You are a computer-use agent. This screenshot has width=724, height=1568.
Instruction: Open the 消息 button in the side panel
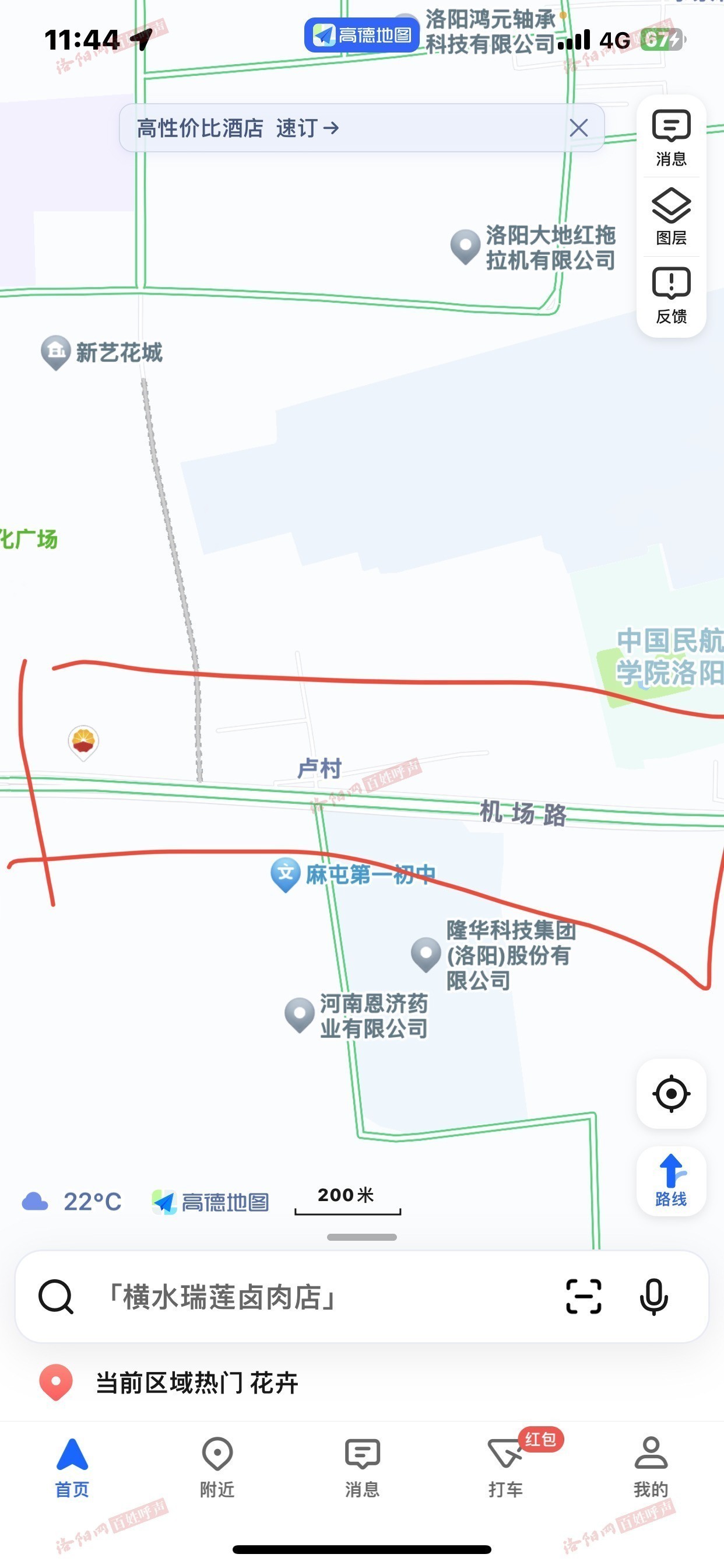tap(670, 138)
